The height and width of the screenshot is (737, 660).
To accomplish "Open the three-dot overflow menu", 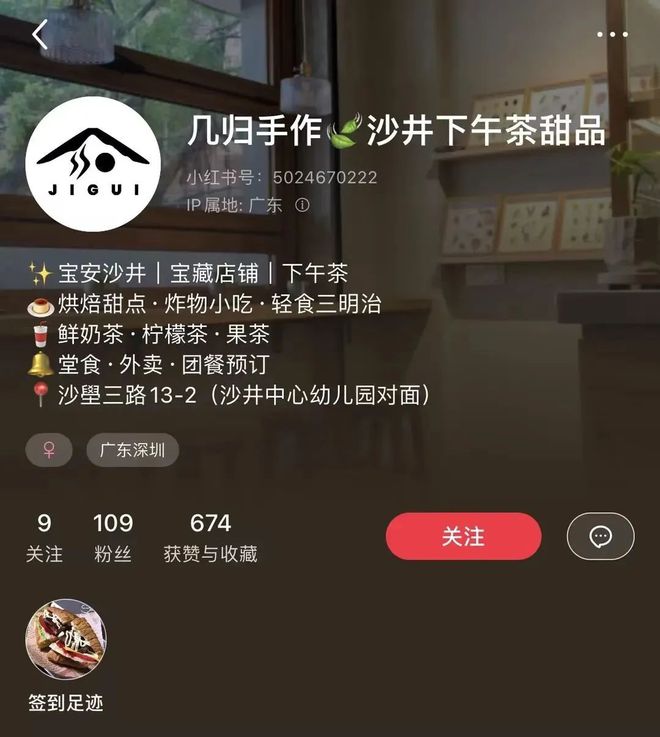I will (612, 34).
